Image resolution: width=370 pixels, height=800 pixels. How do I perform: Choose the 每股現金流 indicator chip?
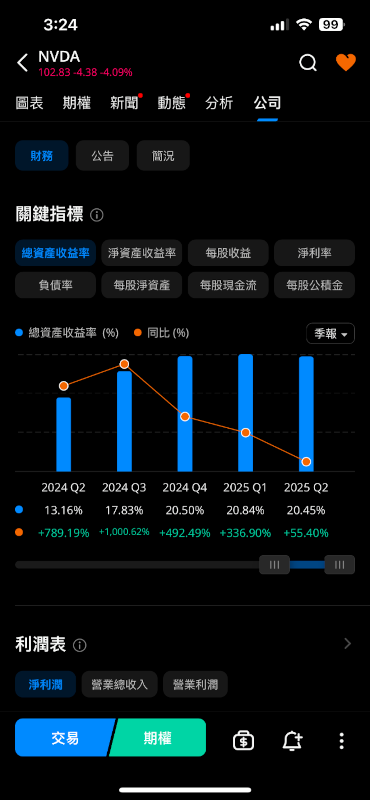click(x=228, y=285)
